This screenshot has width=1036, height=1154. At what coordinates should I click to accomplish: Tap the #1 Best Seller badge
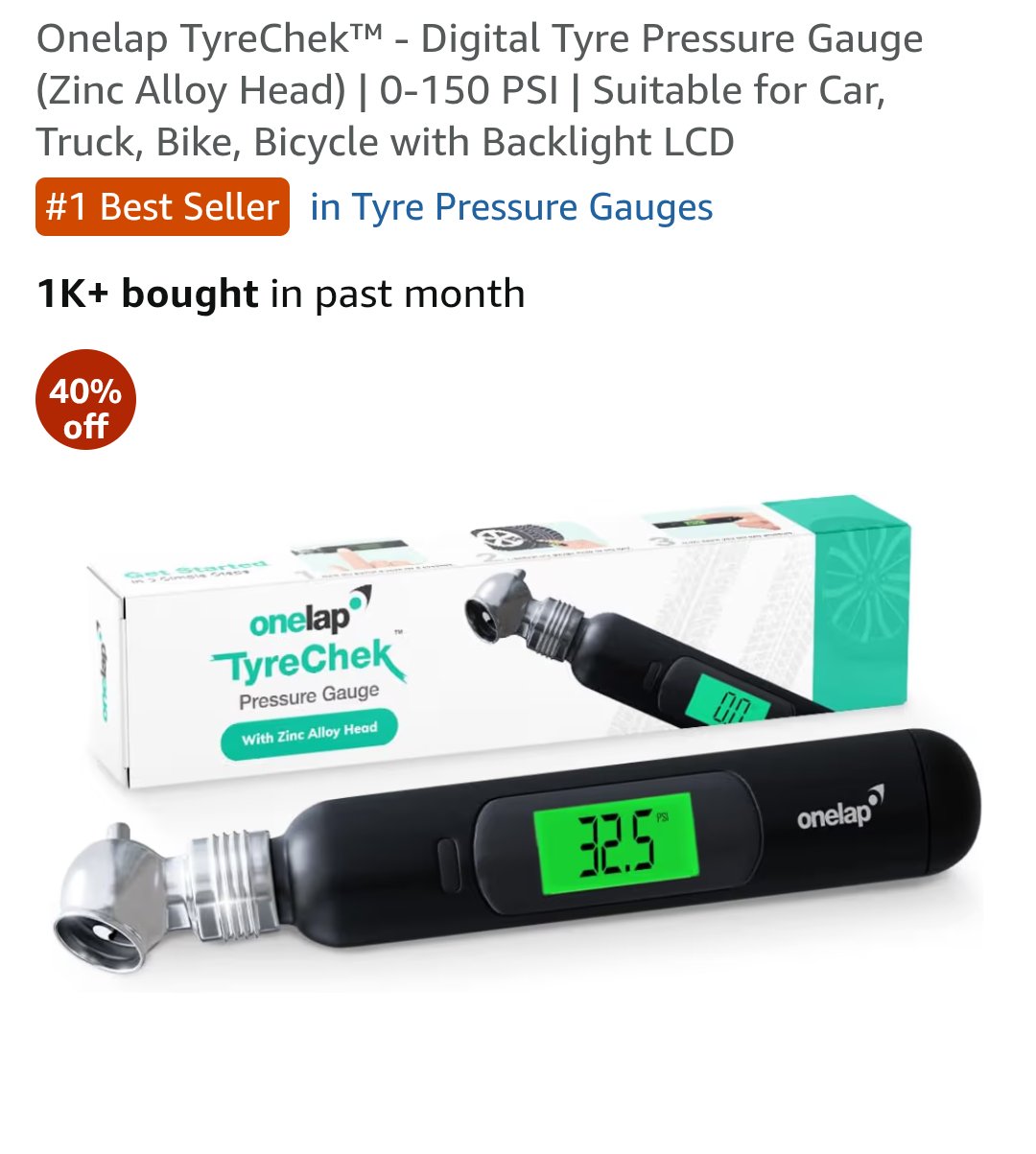pyautogui.click(x=162, y=207)
